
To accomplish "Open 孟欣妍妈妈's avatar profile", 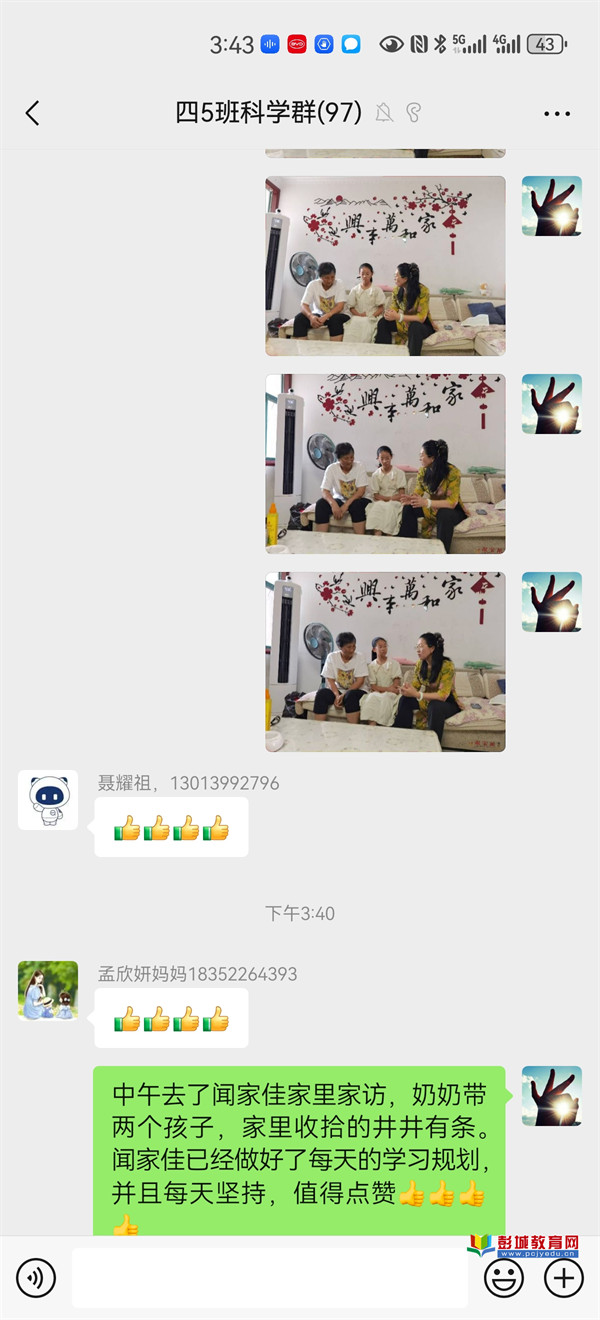I will coord(48,991).
